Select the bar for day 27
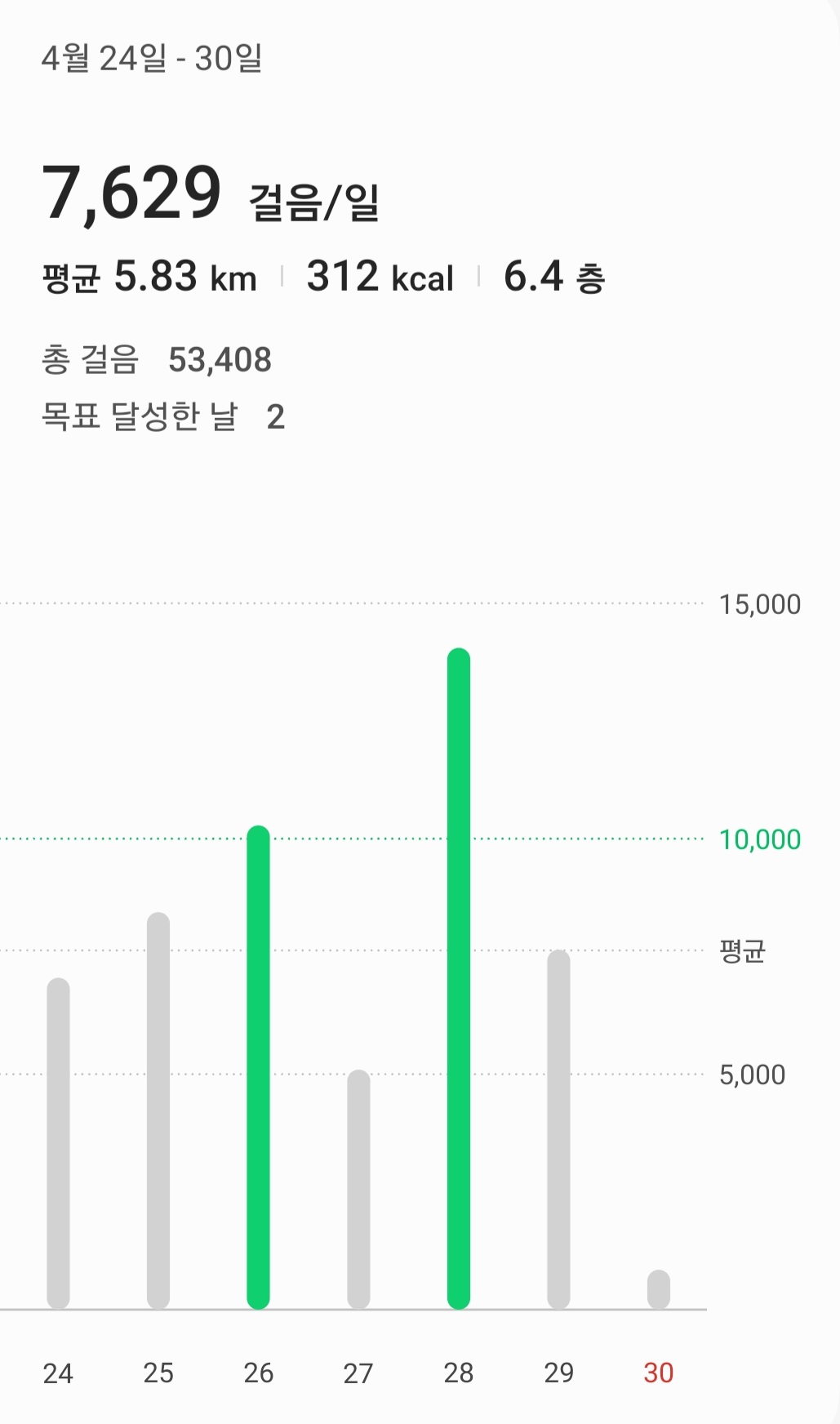 click(358, 1189)
